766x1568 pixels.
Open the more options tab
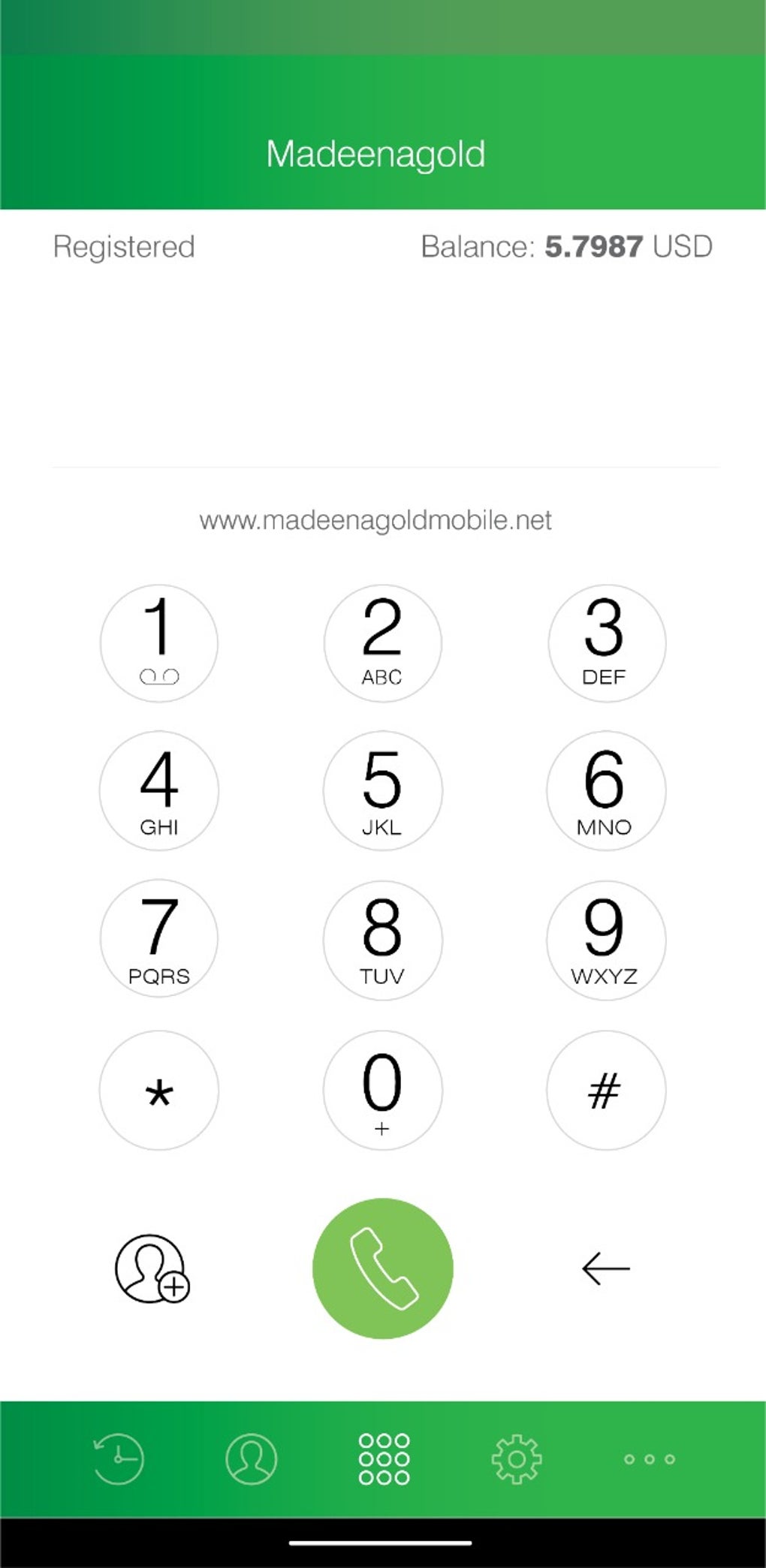[650, 1459]
